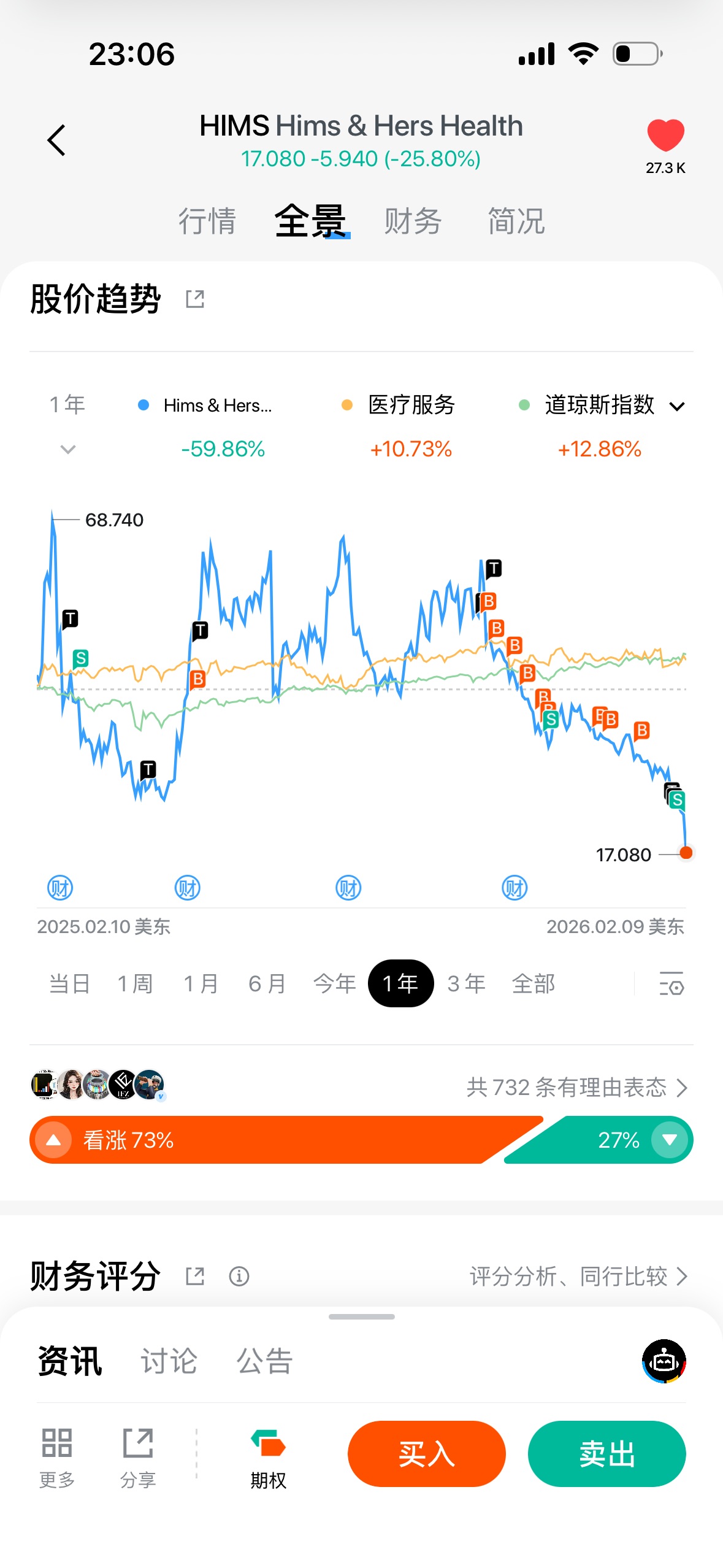The image size is (723, 1568).
Task: Switch to the 简况 tab
Action: [516, 221]
